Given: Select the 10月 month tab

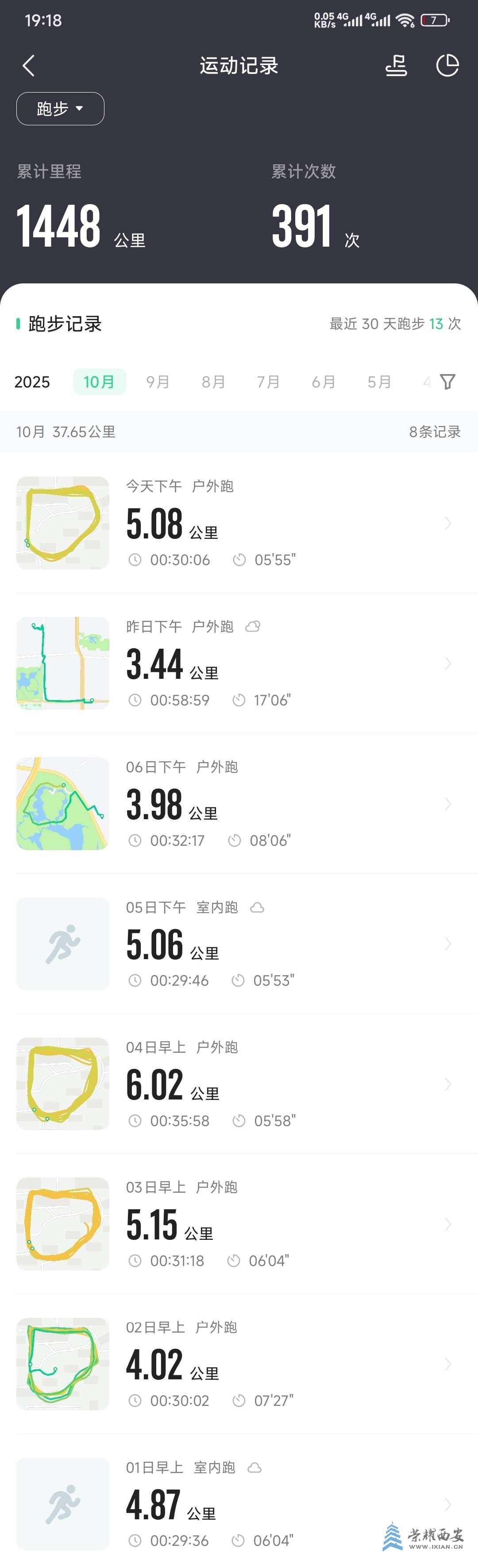Looking at the screenshot, I should (x=99, y=382).
